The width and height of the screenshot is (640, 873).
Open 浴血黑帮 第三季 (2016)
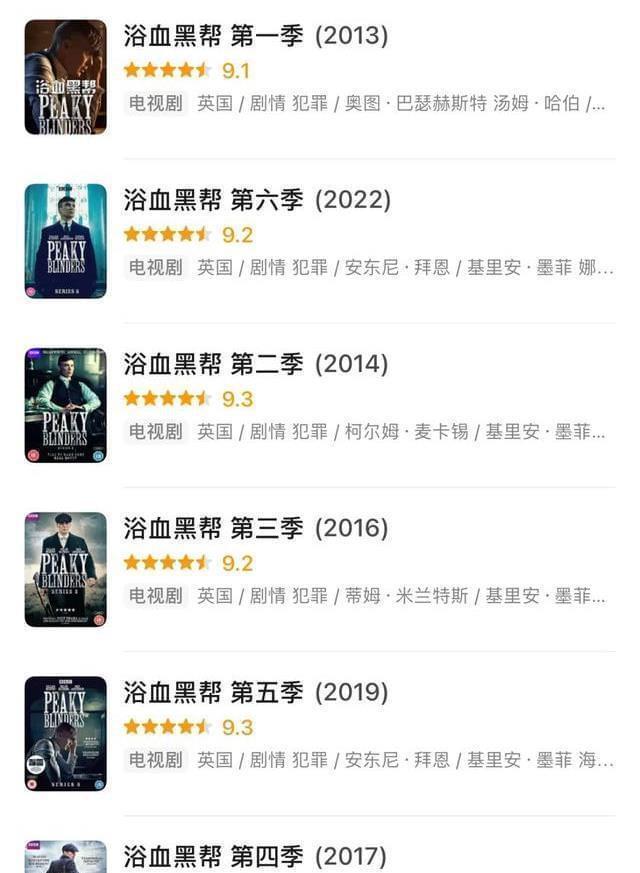pyautogui.click(x=256, y=528)
